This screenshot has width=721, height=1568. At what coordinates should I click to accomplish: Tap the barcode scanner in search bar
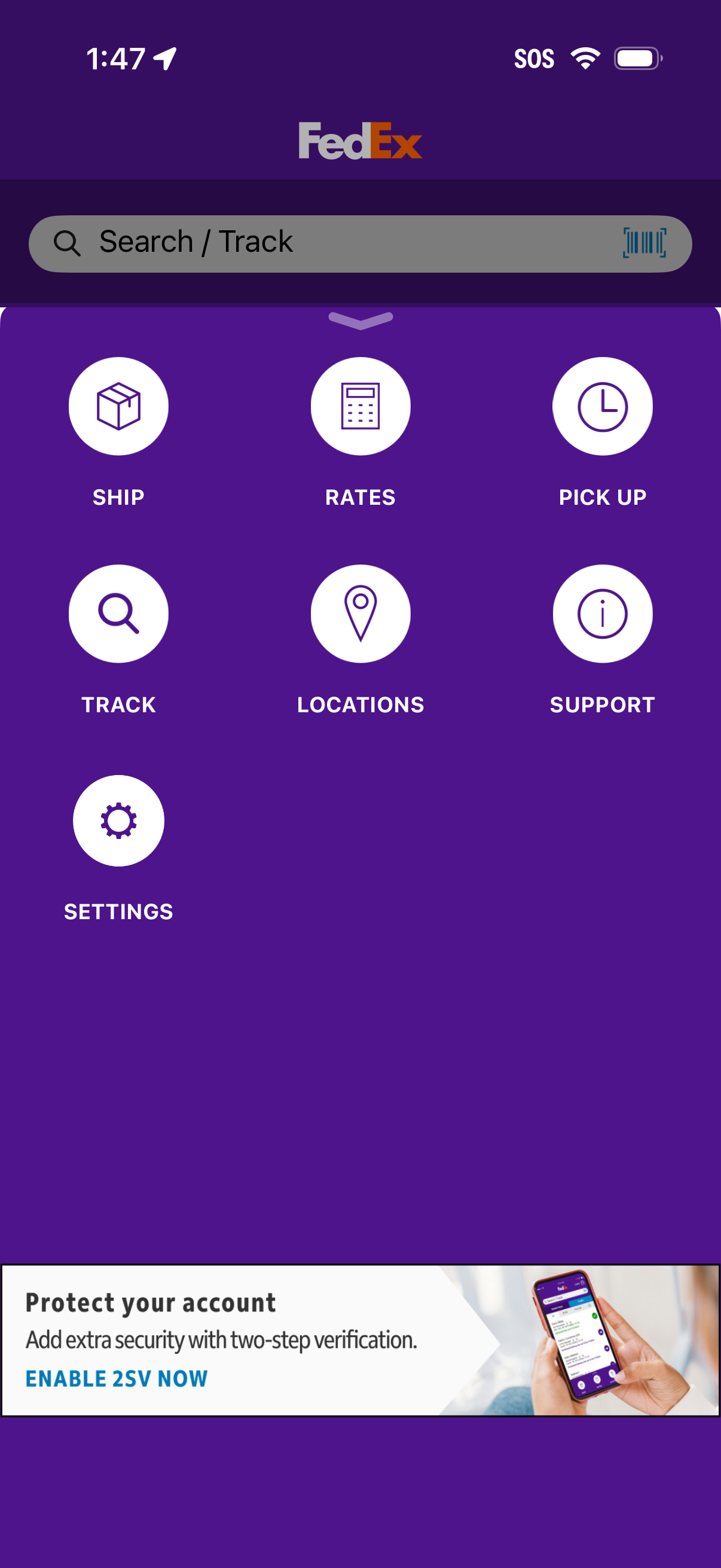pyautogui.click(x=645, y=242)
